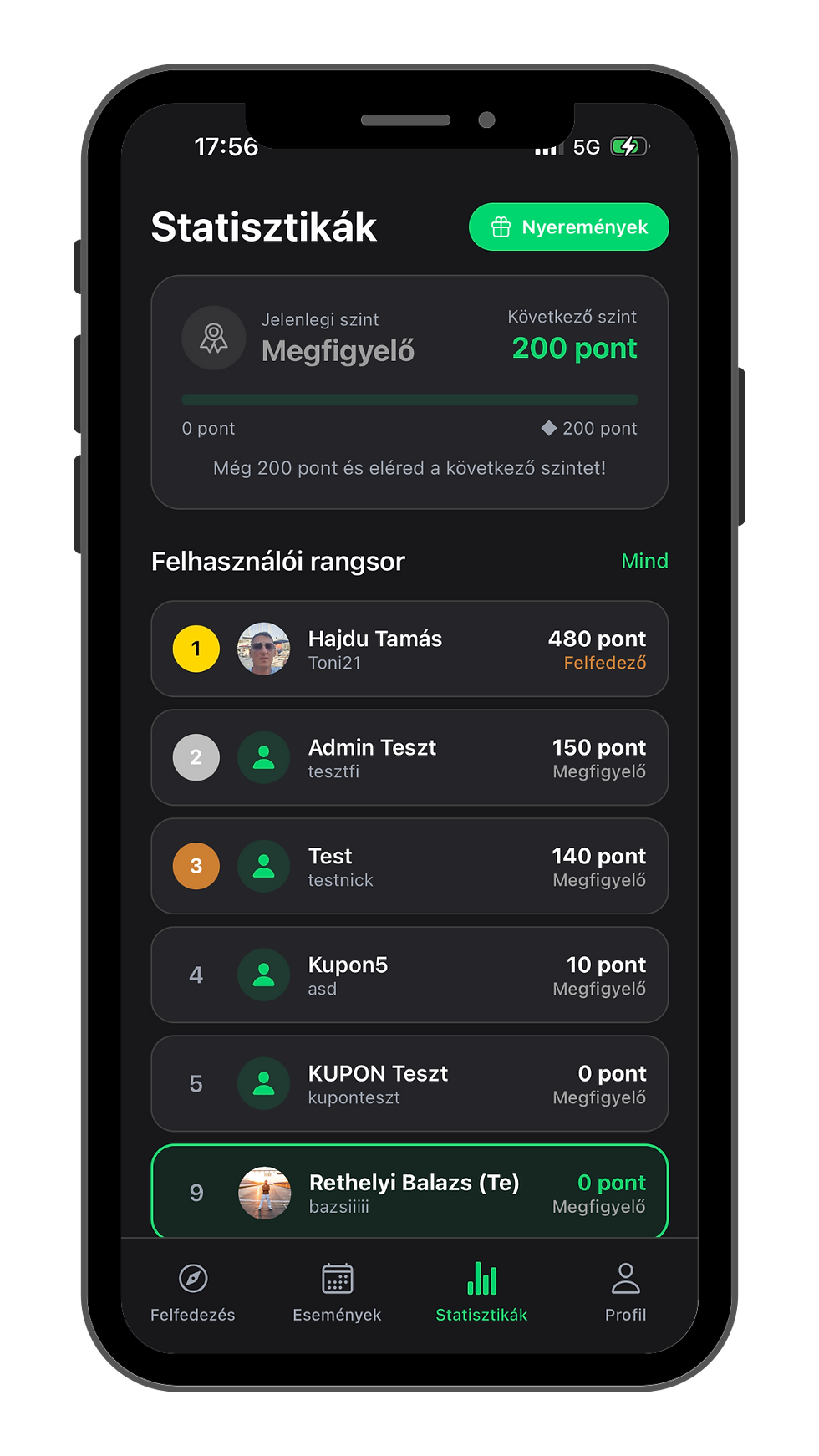Open the Test user row
The image size is (819, 1456).
click(x=409, y=866)
